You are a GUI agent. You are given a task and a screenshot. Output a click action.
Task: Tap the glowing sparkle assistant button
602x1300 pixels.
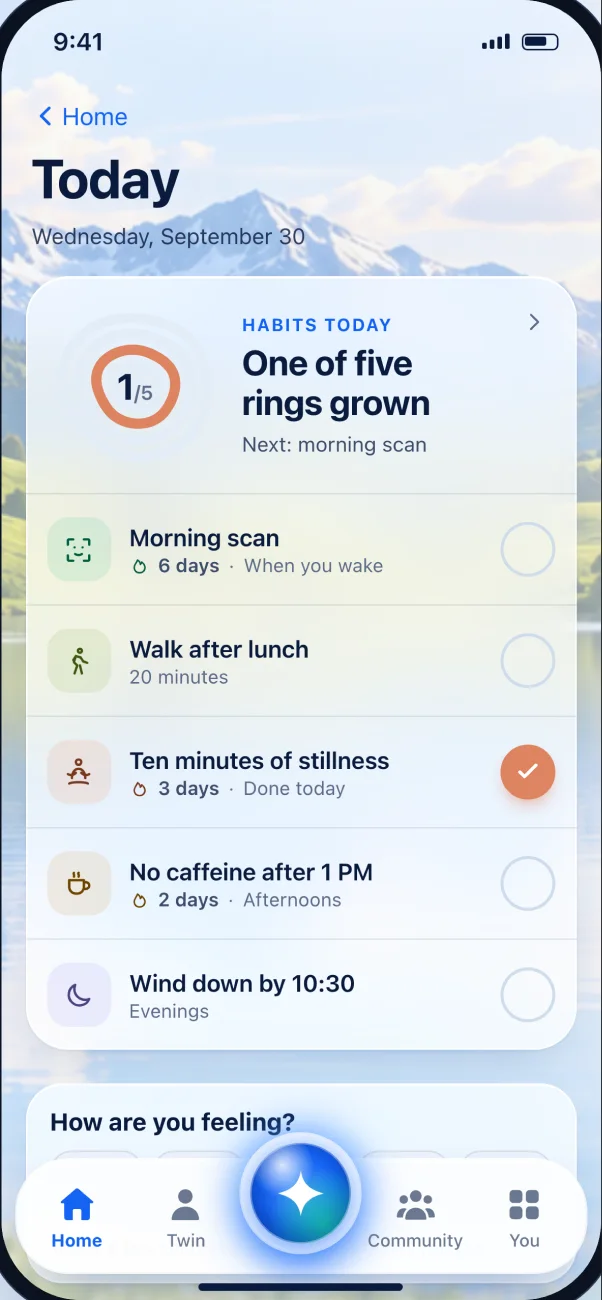(x=300, y=1193)
